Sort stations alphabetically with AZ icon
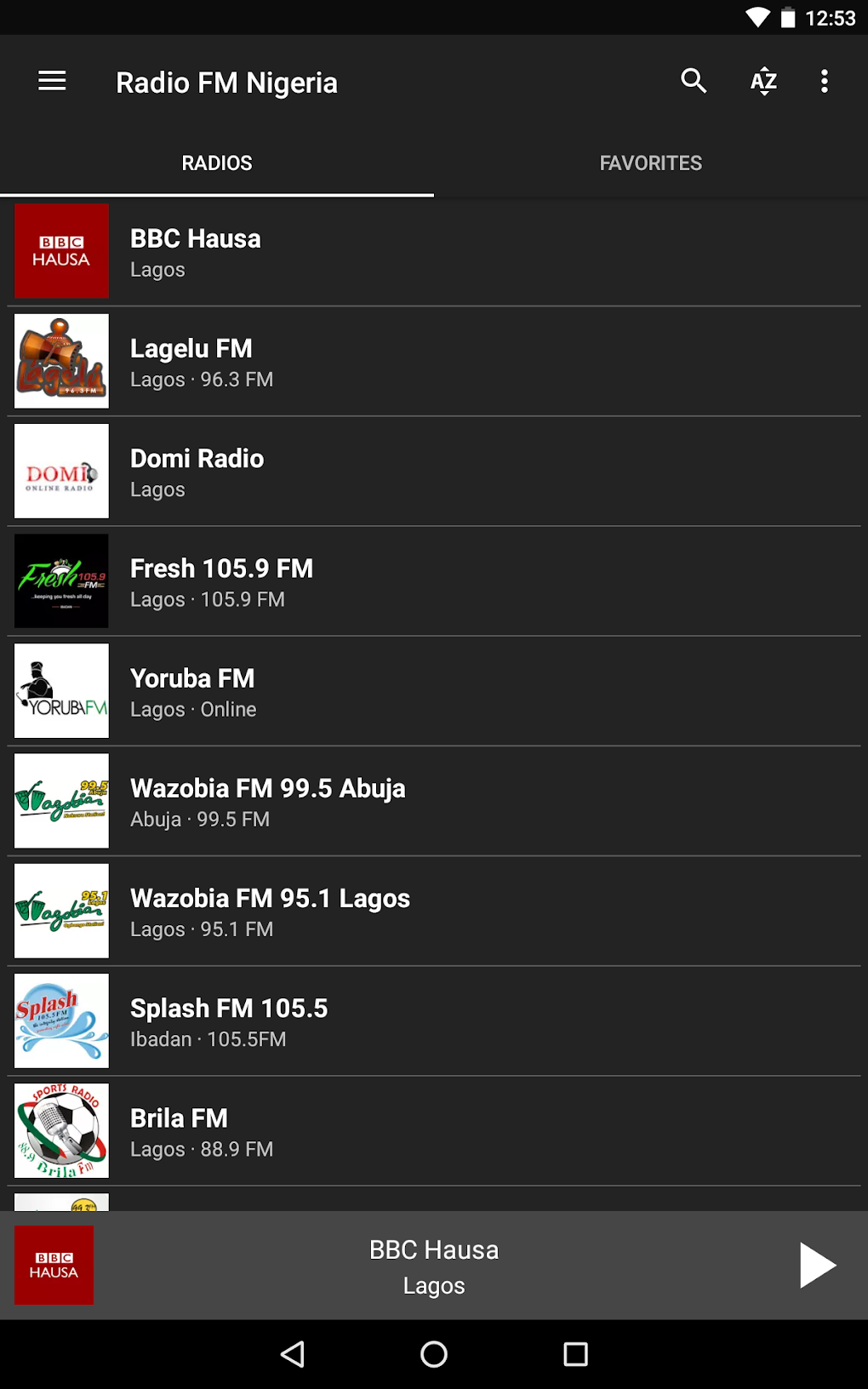Viewport: 868px width, 1389px height. pyautogui.click(x=763, y=82)
